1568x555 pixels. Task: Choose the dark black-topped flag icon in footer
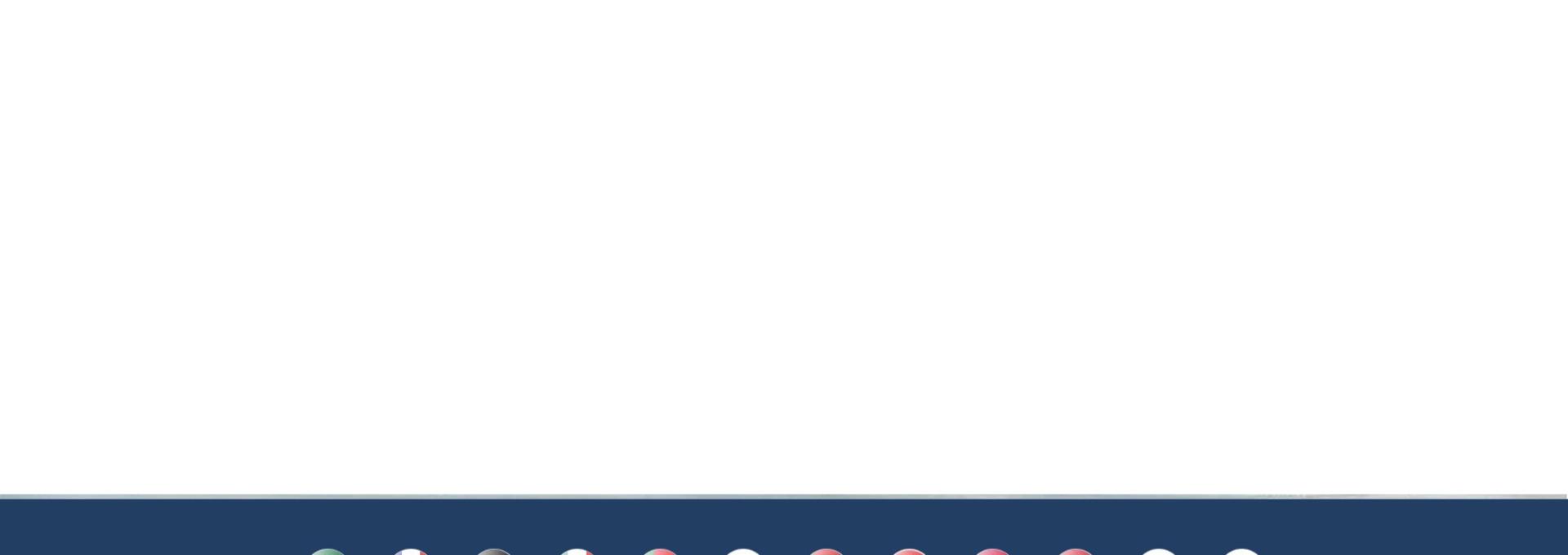pyautogui.click(x=494, y=552)
